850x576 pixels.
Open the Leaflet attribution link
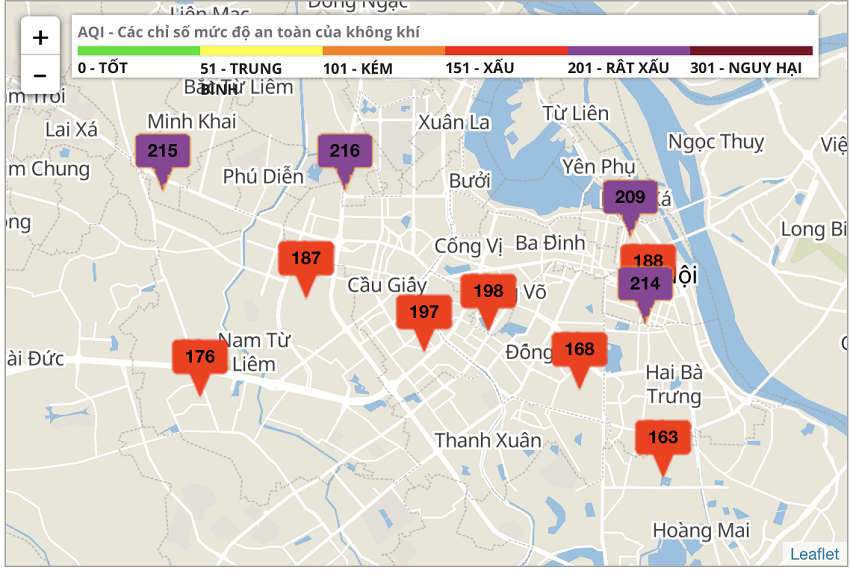pyautogui.click(x=814, y=554)
